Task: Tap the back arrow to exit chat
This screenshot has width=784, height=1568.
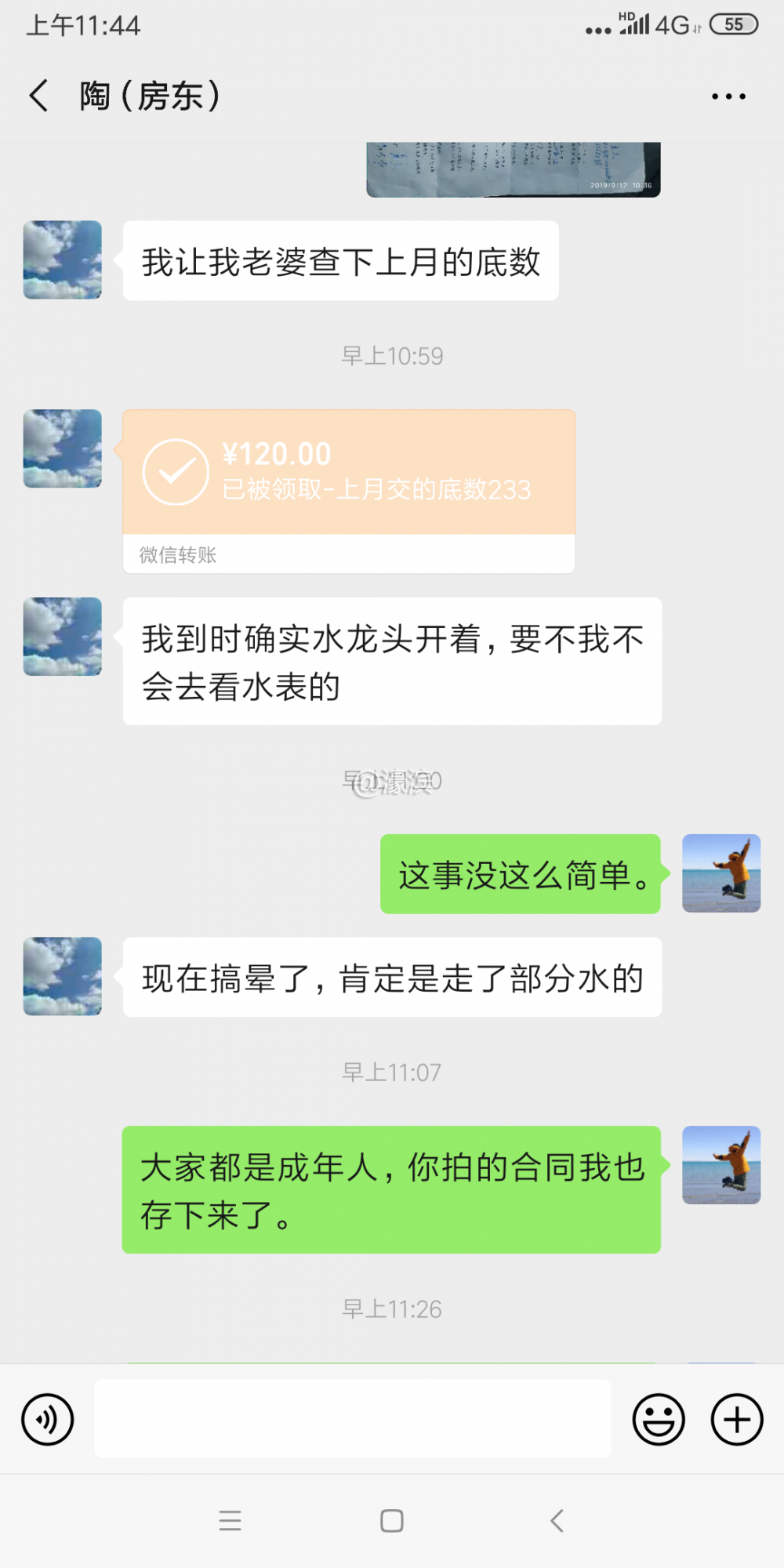Action: click(x=38, y=94)
